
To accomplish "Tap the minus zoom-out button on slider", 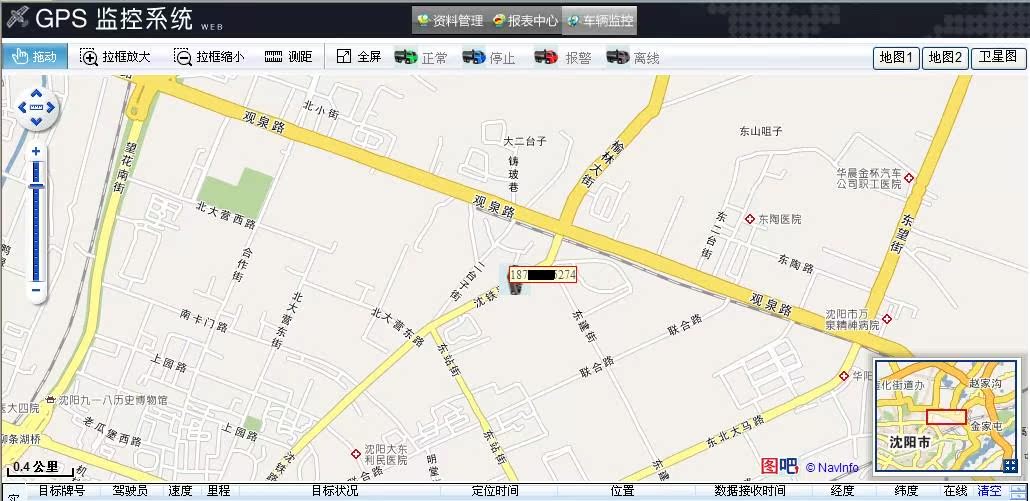I will tap(36, 291).
